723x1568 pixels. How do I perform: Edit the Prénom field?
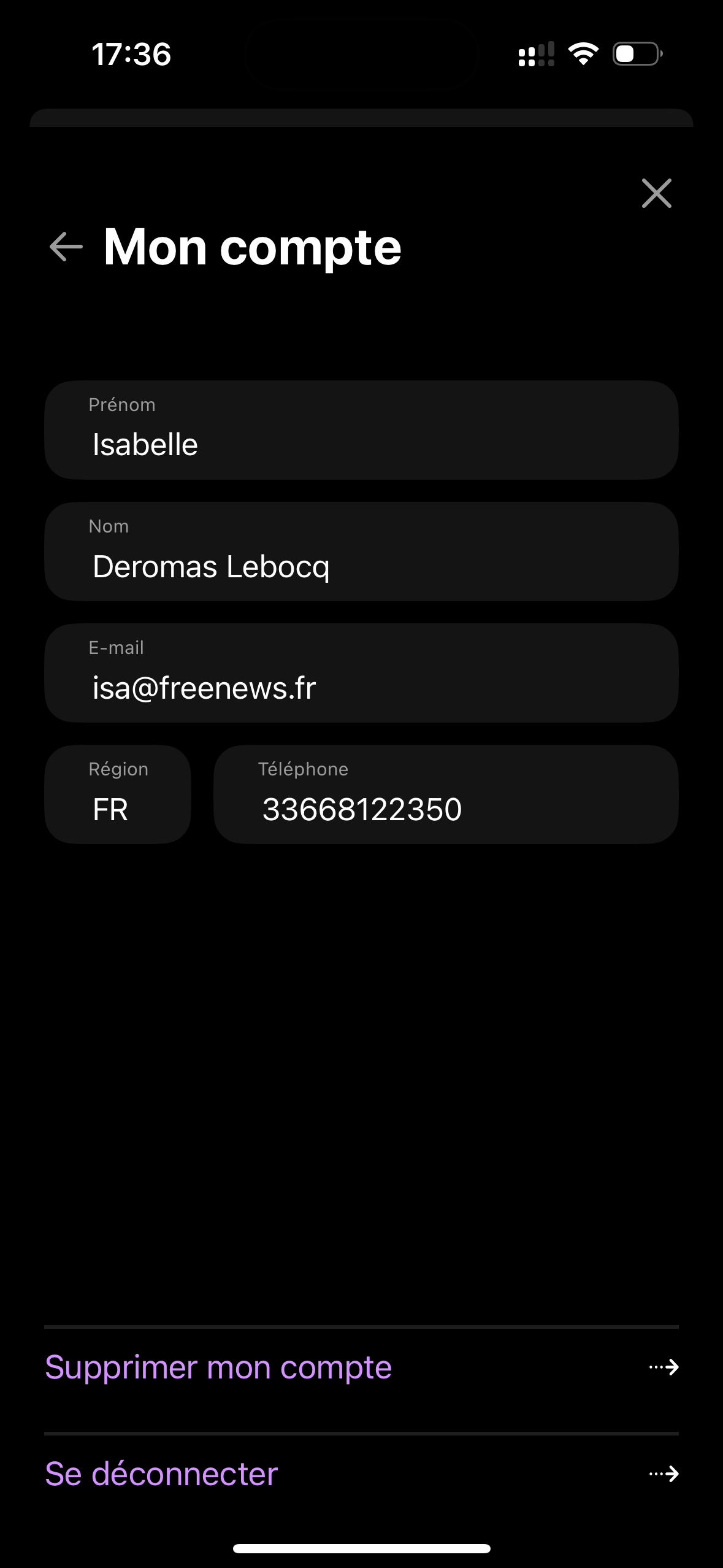361,430
